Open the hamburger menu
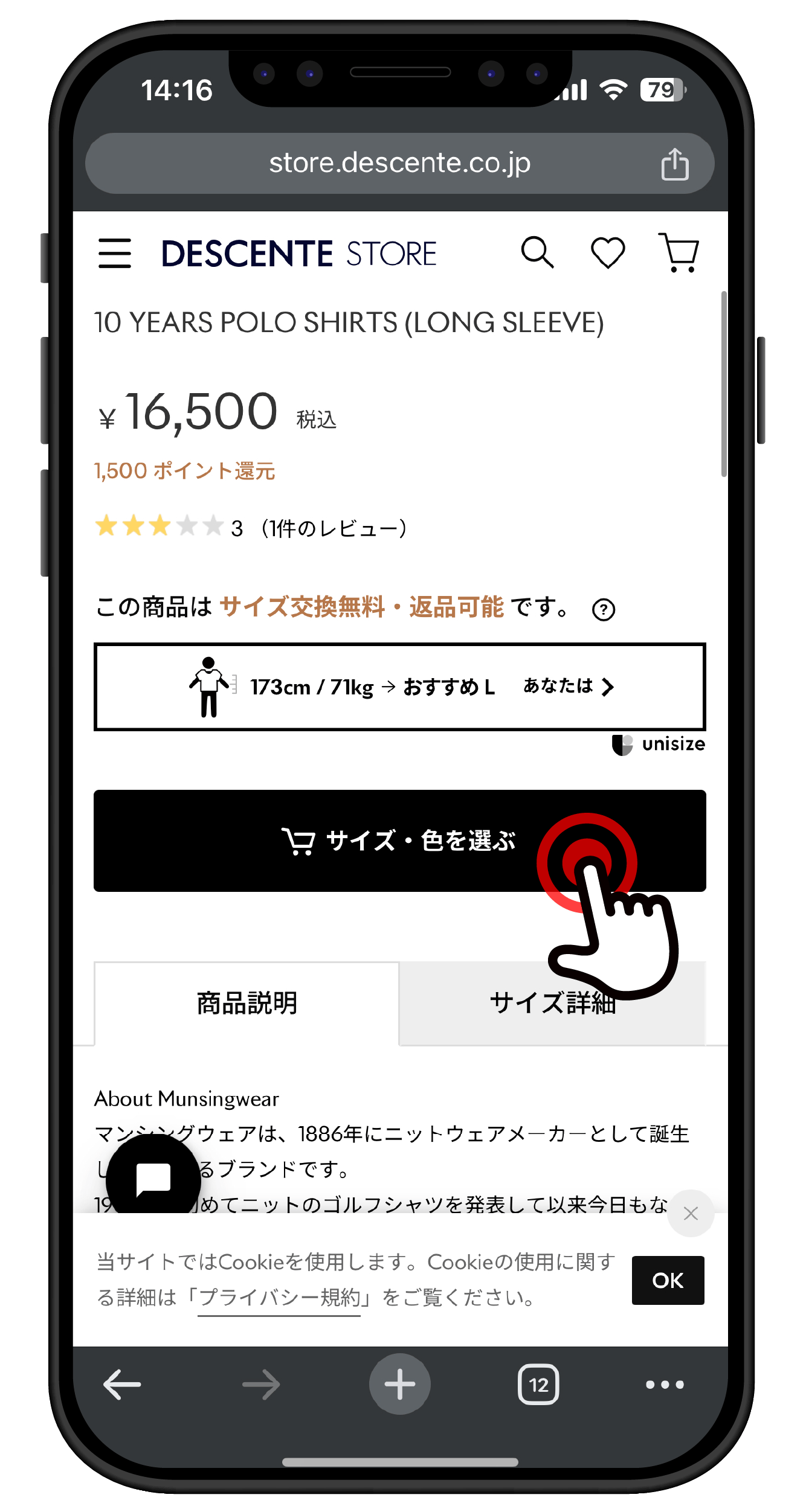The width and height of the screenshot is (806, 1512). [x=115, y=253]
